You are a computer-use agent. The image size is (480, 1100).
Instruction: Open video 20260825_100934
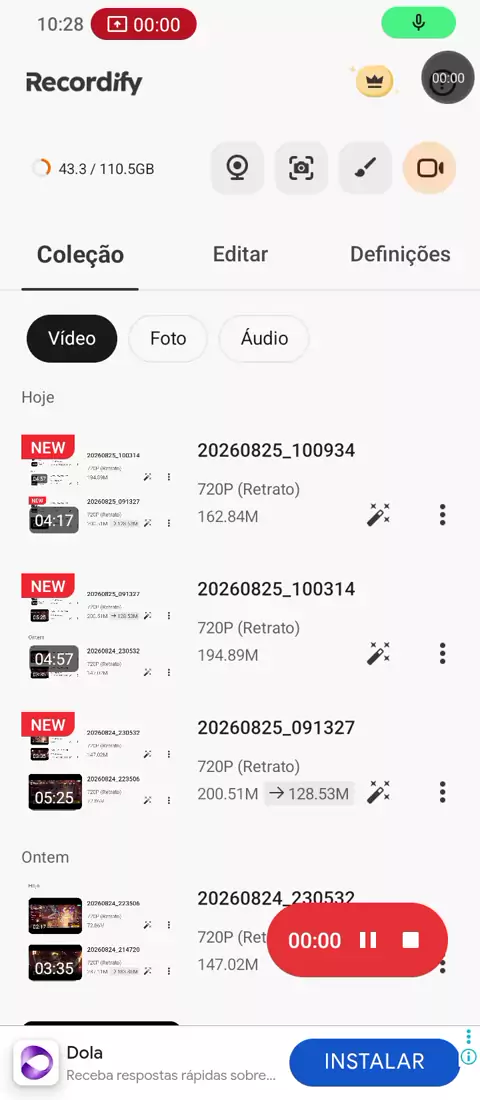pos(276,450)
